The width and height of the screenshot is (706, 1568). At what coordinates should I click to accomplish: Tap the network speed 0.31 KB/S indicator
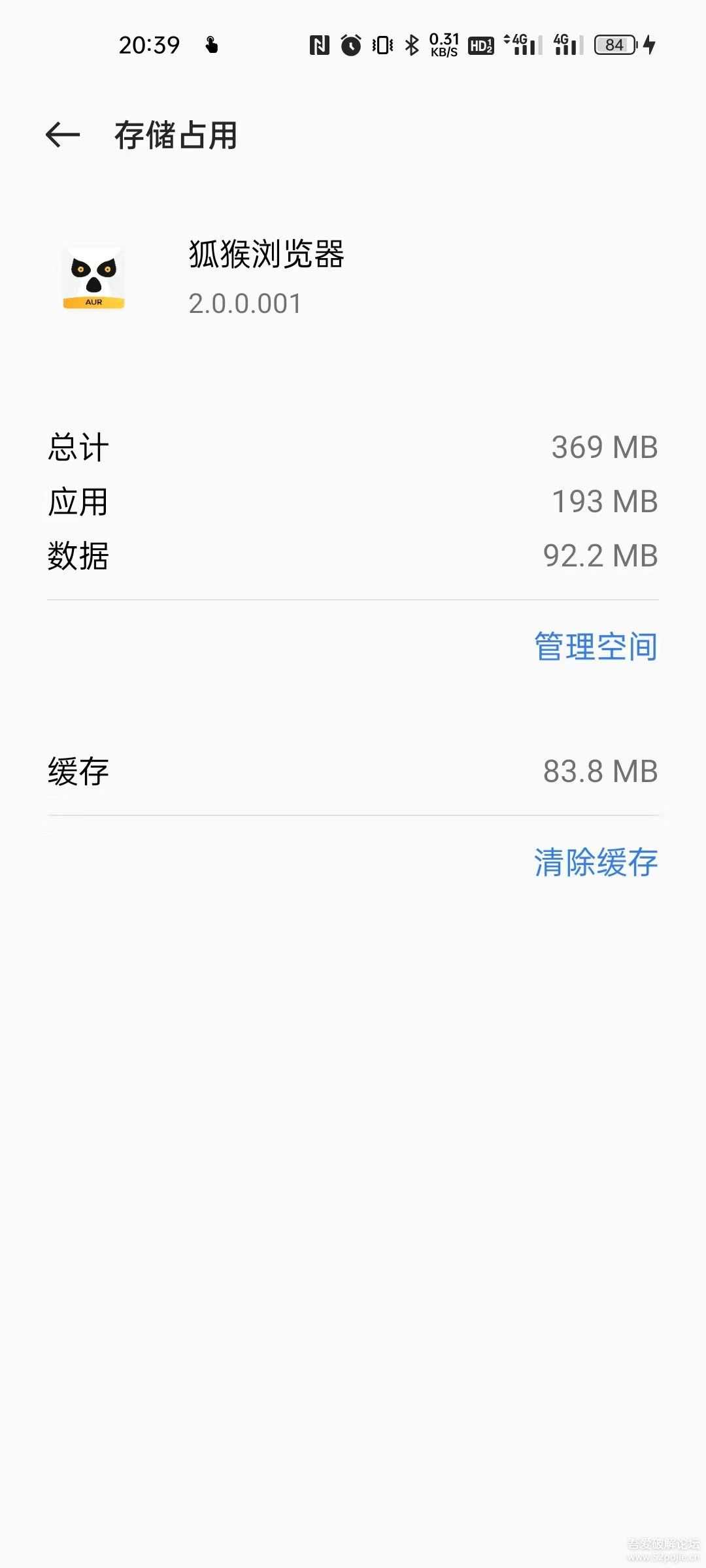click(x=443, y=44)
